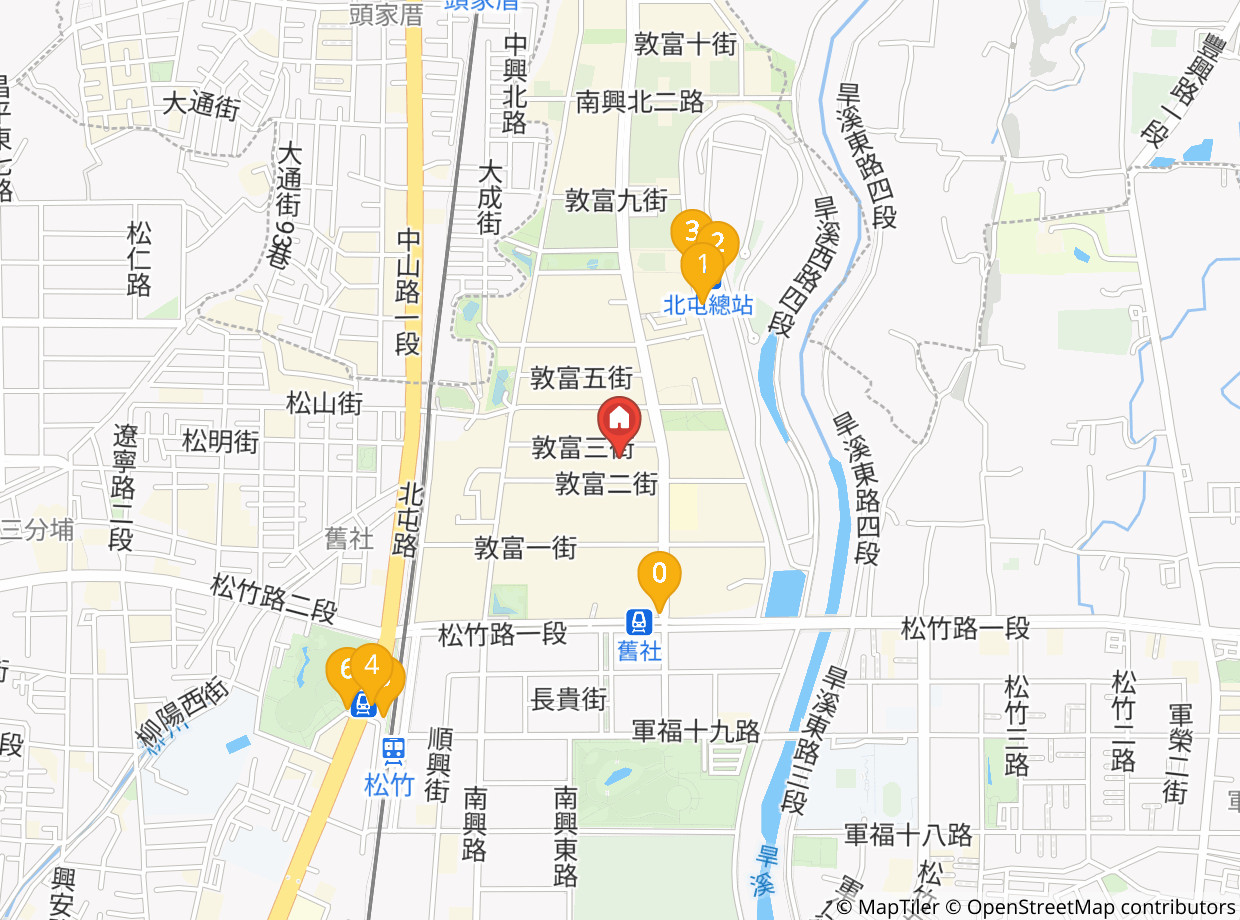Select orange map marker numbered 1
Screen dimensions: 1240x920
pyautogui.click(x=702, y=268)
